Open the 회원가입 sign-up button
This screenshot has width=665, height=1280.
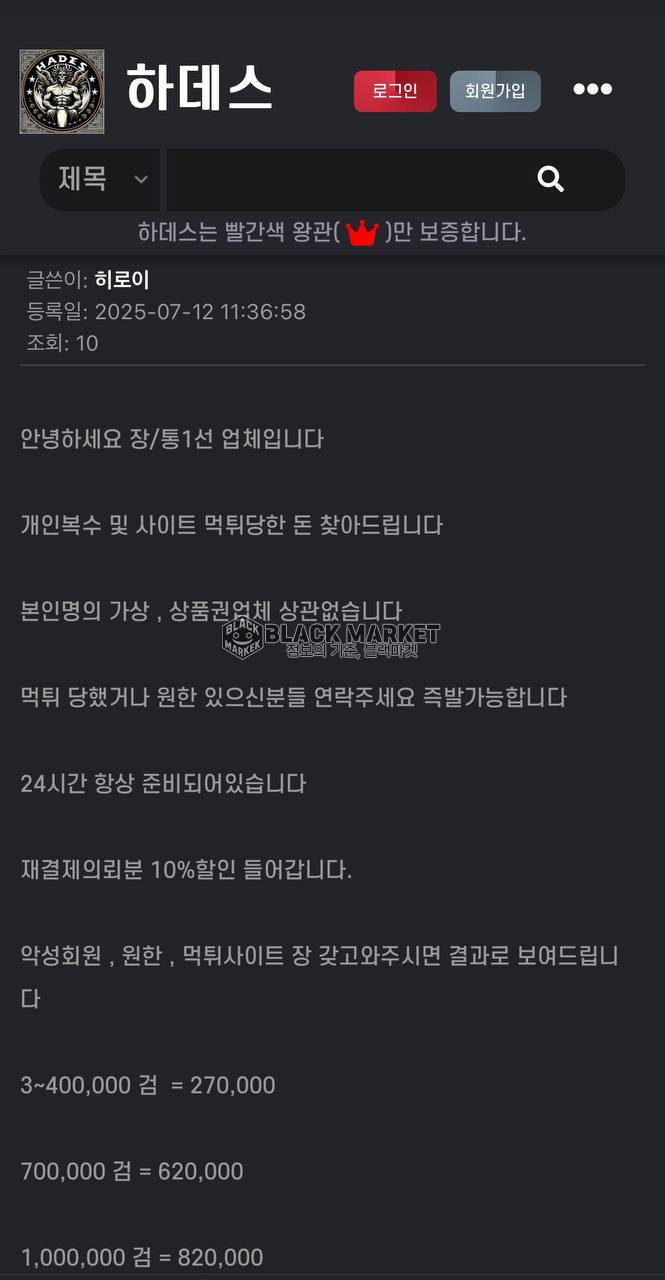495,91
